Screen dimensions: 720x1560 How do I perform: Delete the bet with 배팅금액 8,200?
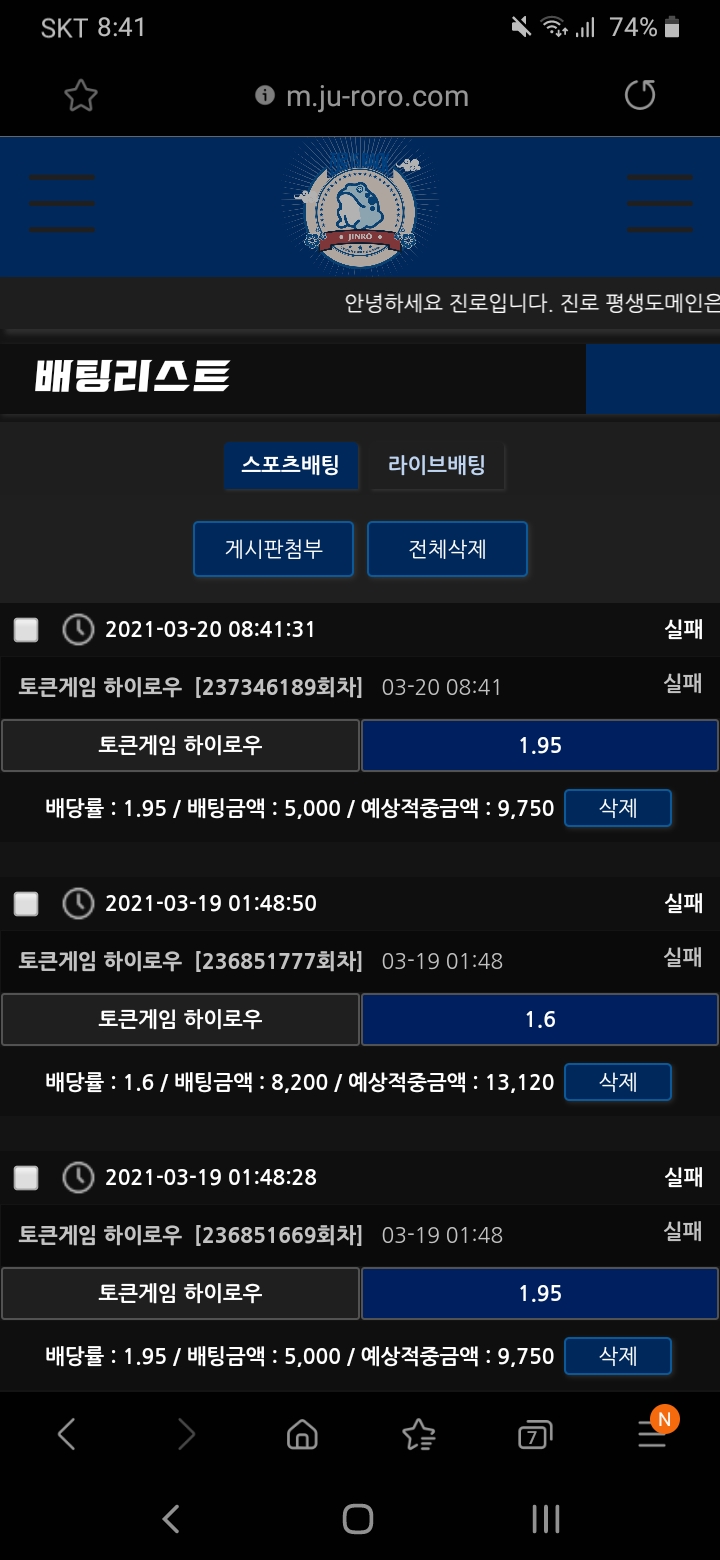[617, 1082]
